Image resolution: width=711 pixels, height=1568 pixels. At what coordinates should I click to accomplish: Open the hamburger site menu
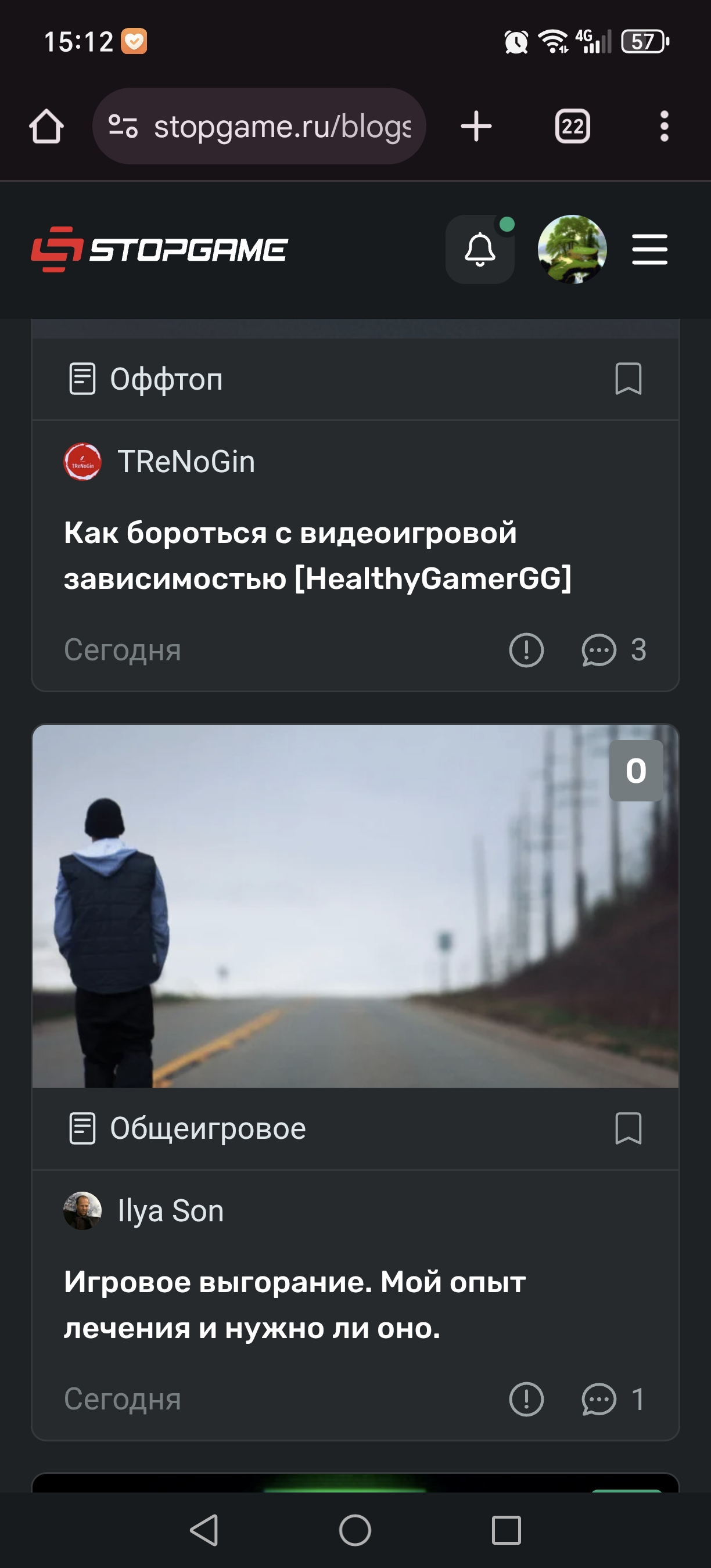tap(649, 249)
